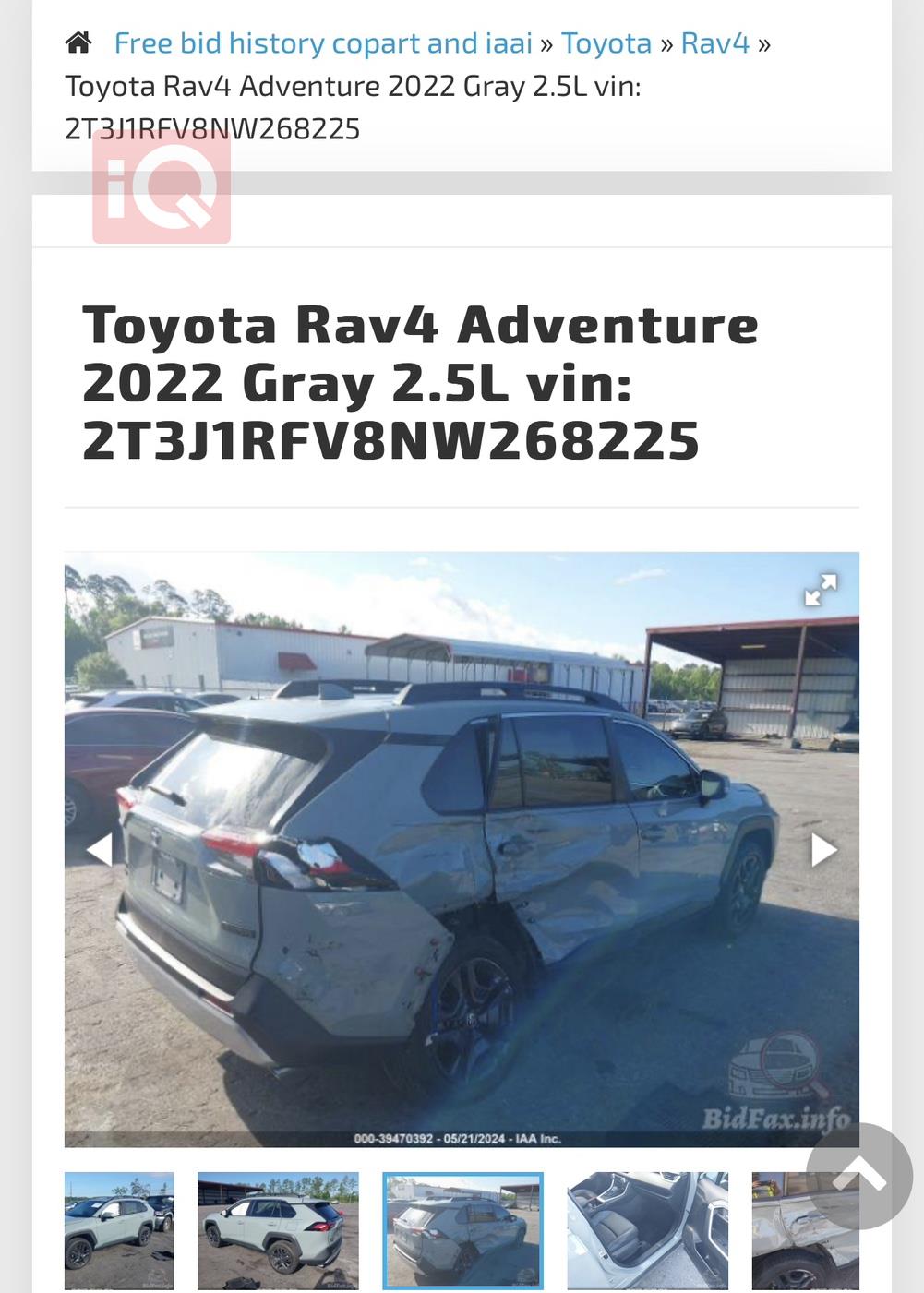Expand the photo to fullscreen
The height and width of the screenshot is (1293, 924).
tap(820, 590)
